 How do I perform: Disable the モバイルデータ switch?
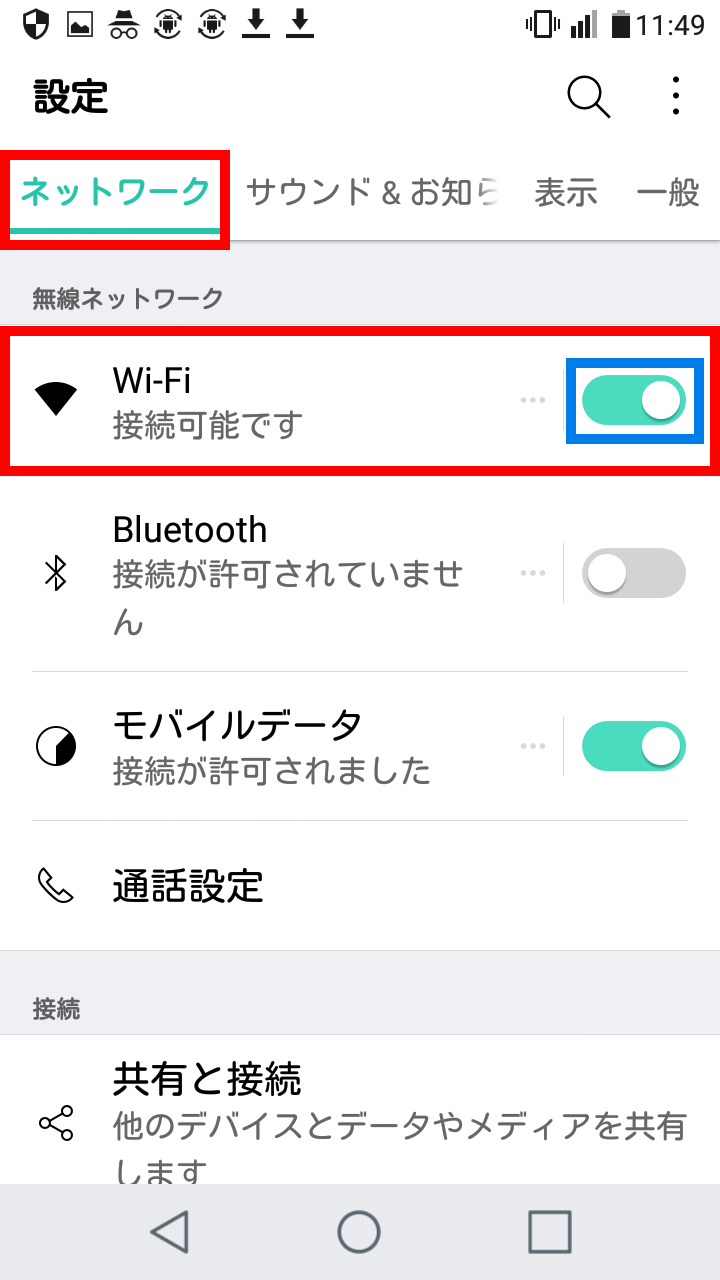pyautogui.click(x=634, y=746)
